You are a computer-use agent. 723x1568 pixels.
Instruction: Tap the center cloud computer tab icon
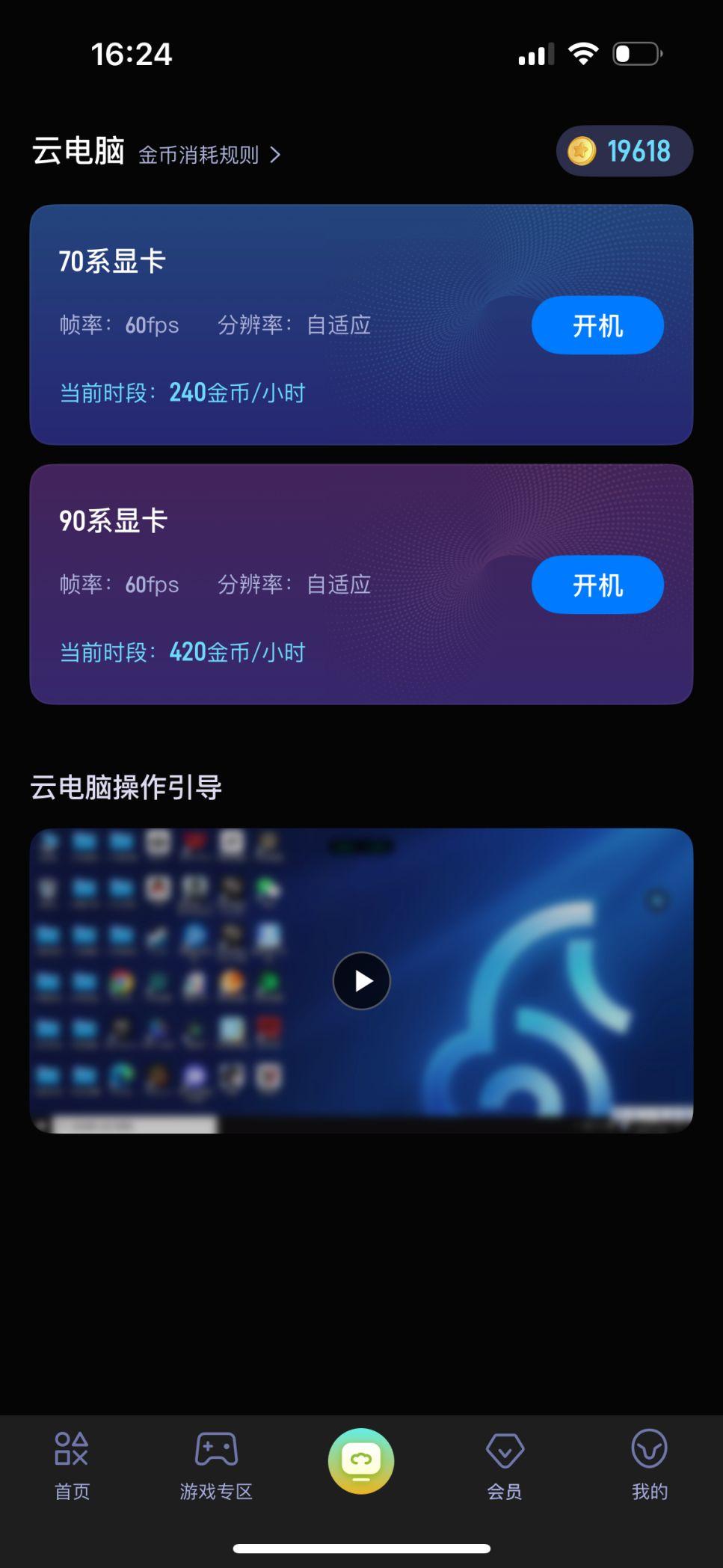(x=361, y=1460)
